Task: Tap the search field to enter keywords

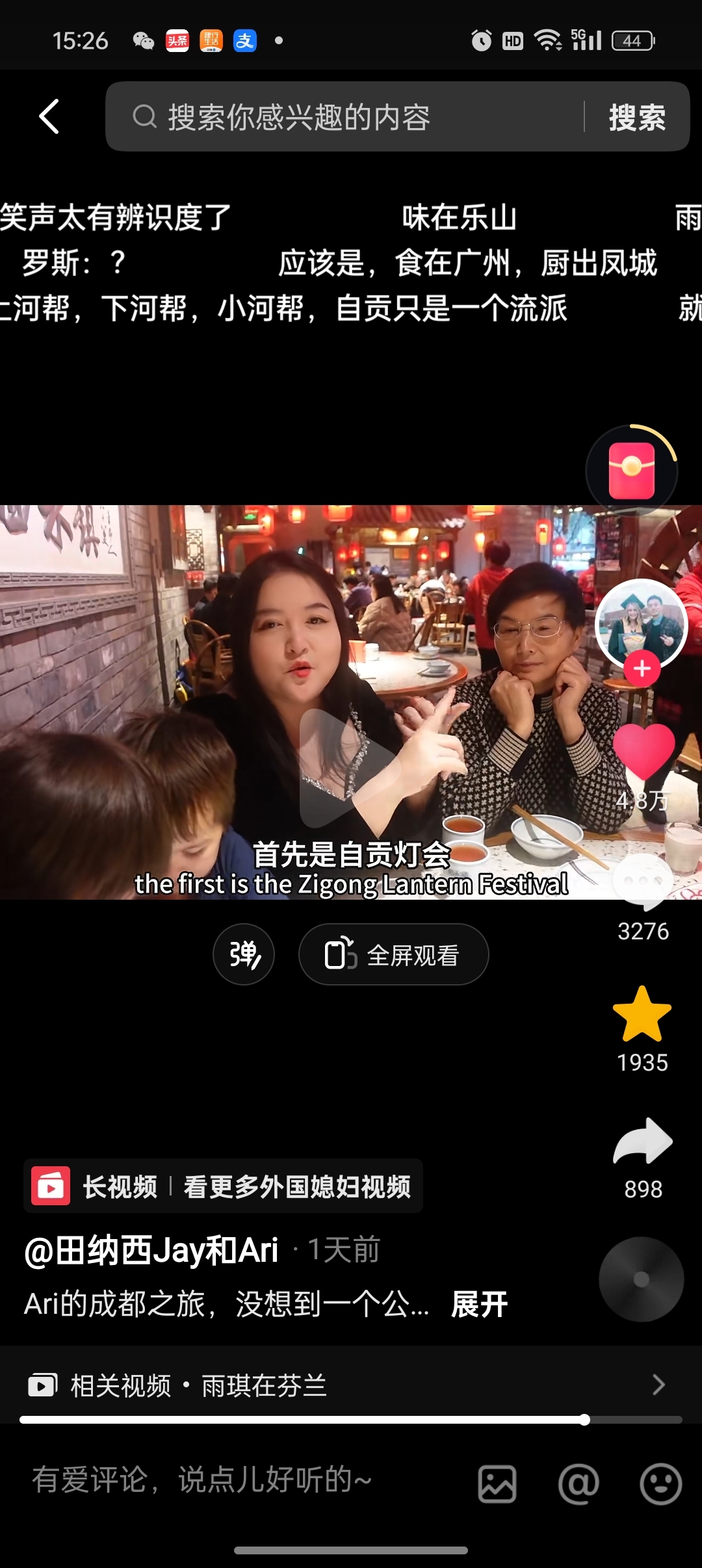Action: pos(351,117)
